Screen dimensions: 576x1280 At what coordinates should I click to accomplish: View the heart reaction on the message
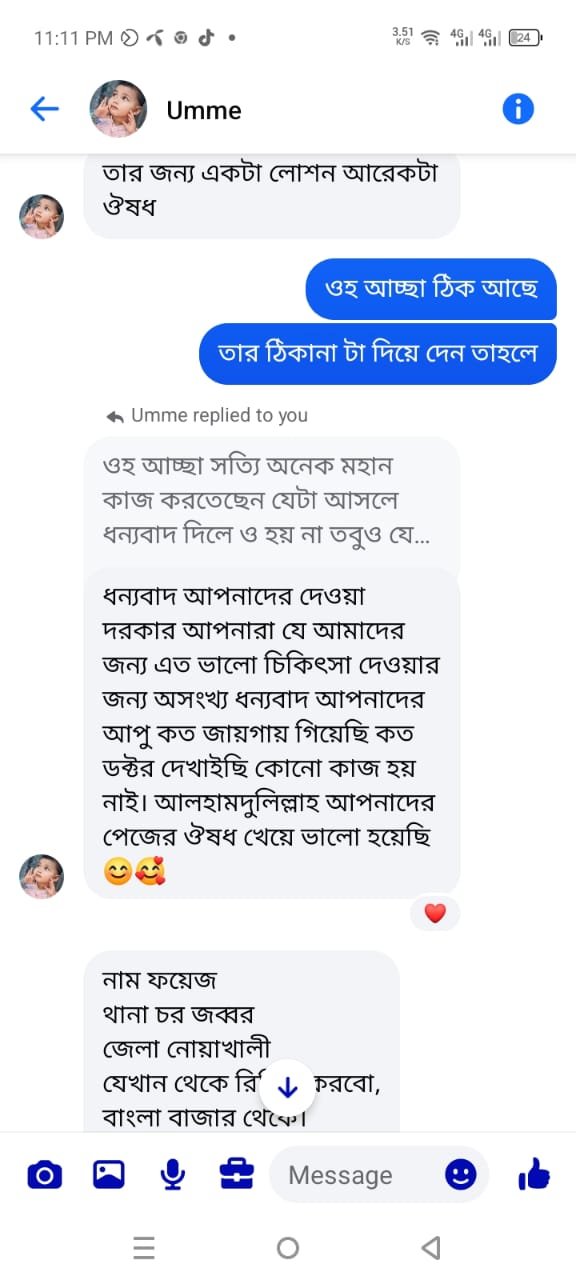click(435, 913)
